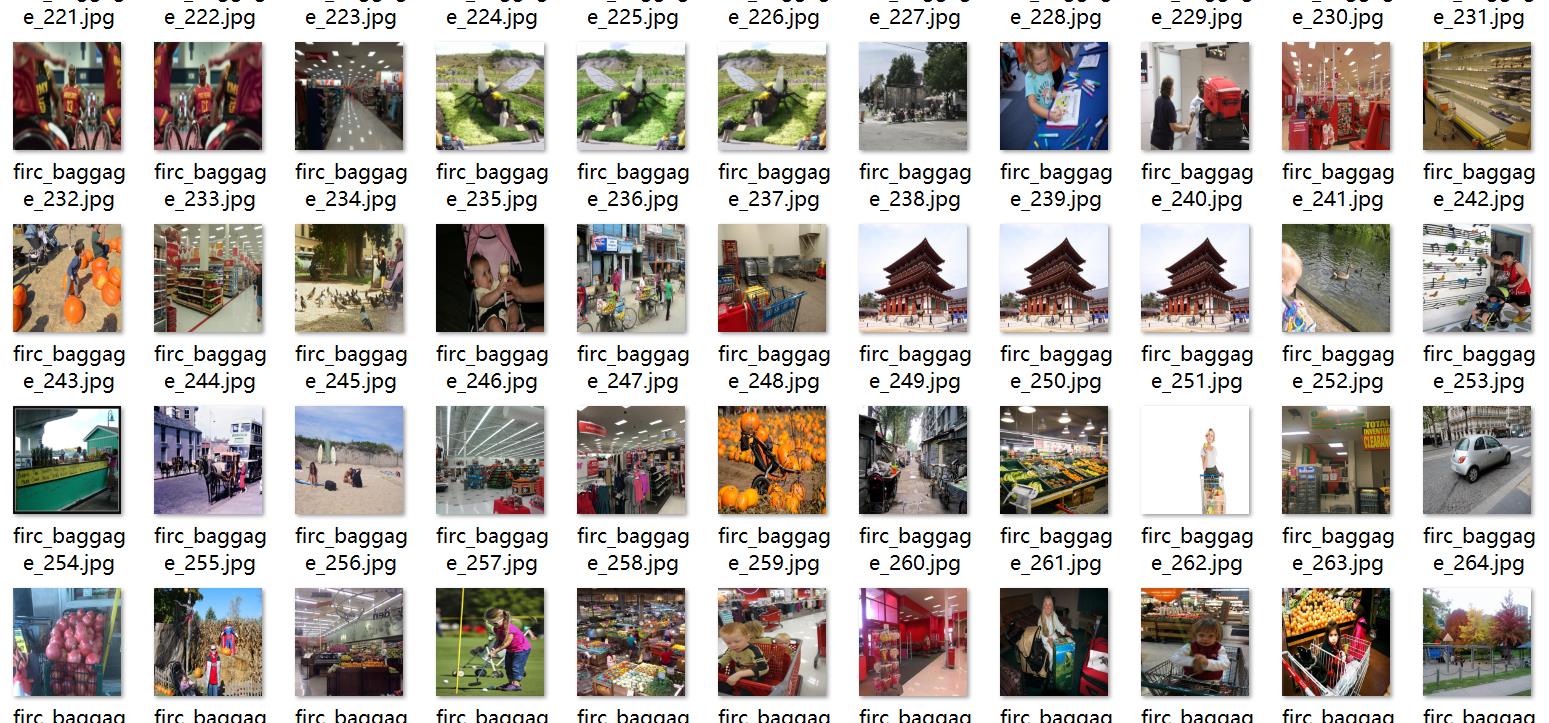Select firc_baggage_246.jpg file
1549x723 pixels.
coord(490,278)
